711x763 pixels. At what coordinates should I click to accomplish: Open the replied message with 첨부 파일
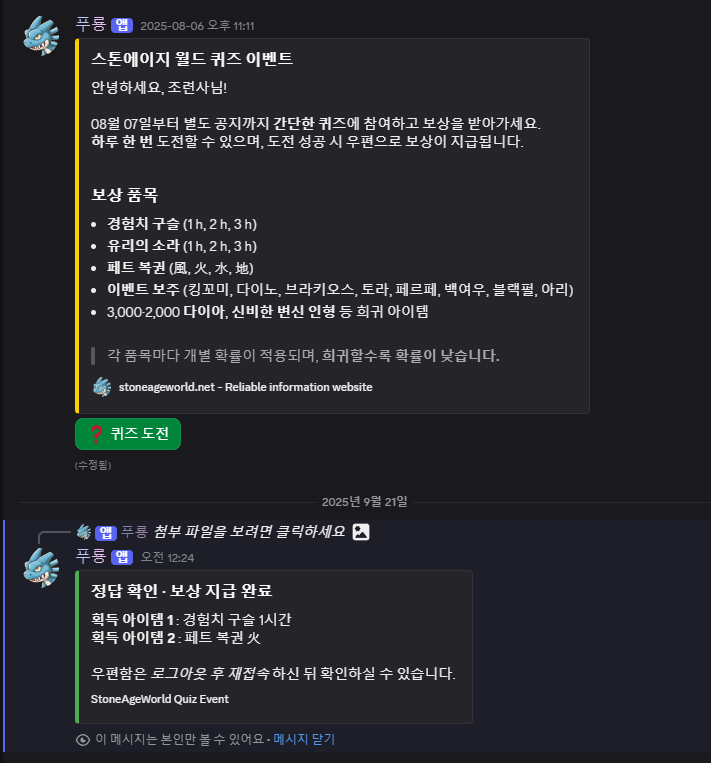(x=248, y=532)
